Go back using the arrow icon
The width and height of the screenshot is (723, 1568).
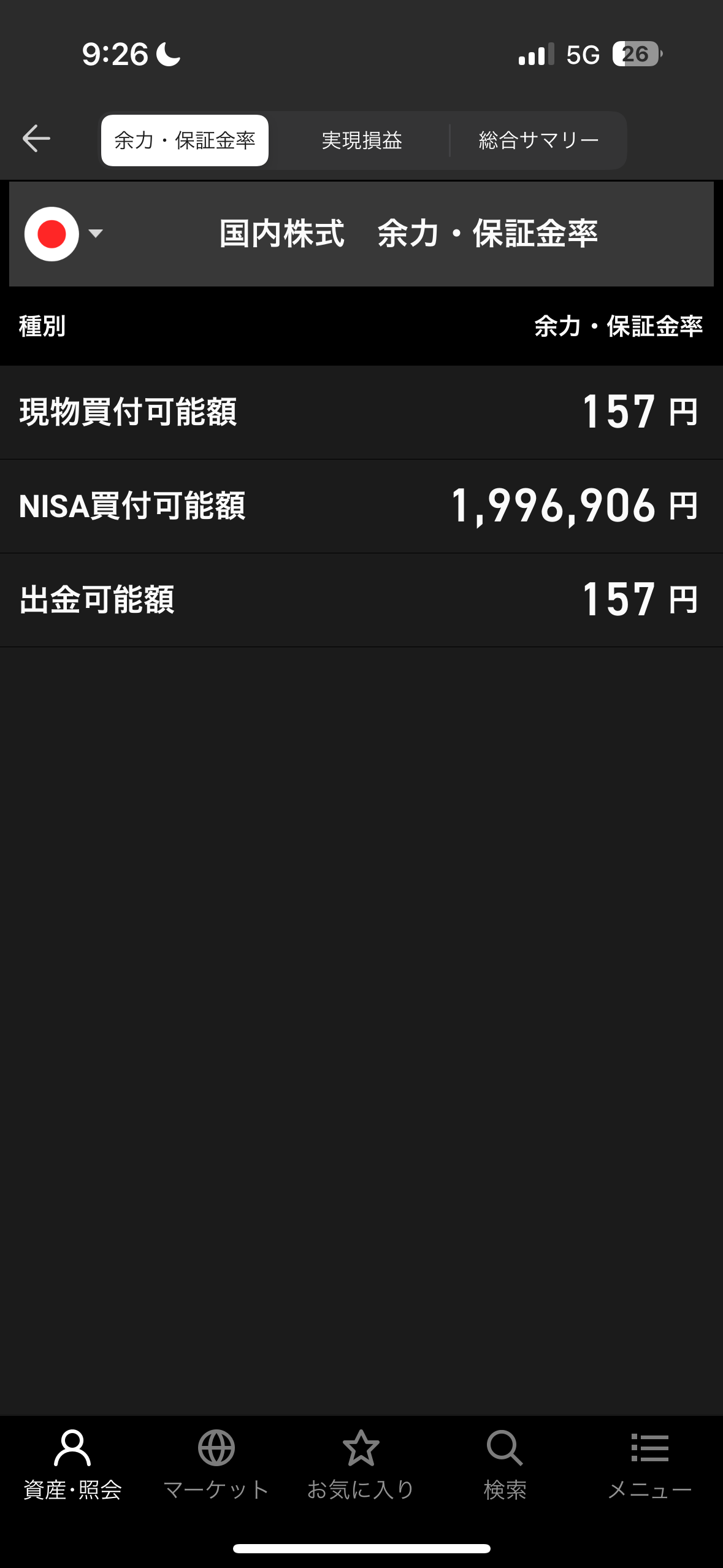36,139
